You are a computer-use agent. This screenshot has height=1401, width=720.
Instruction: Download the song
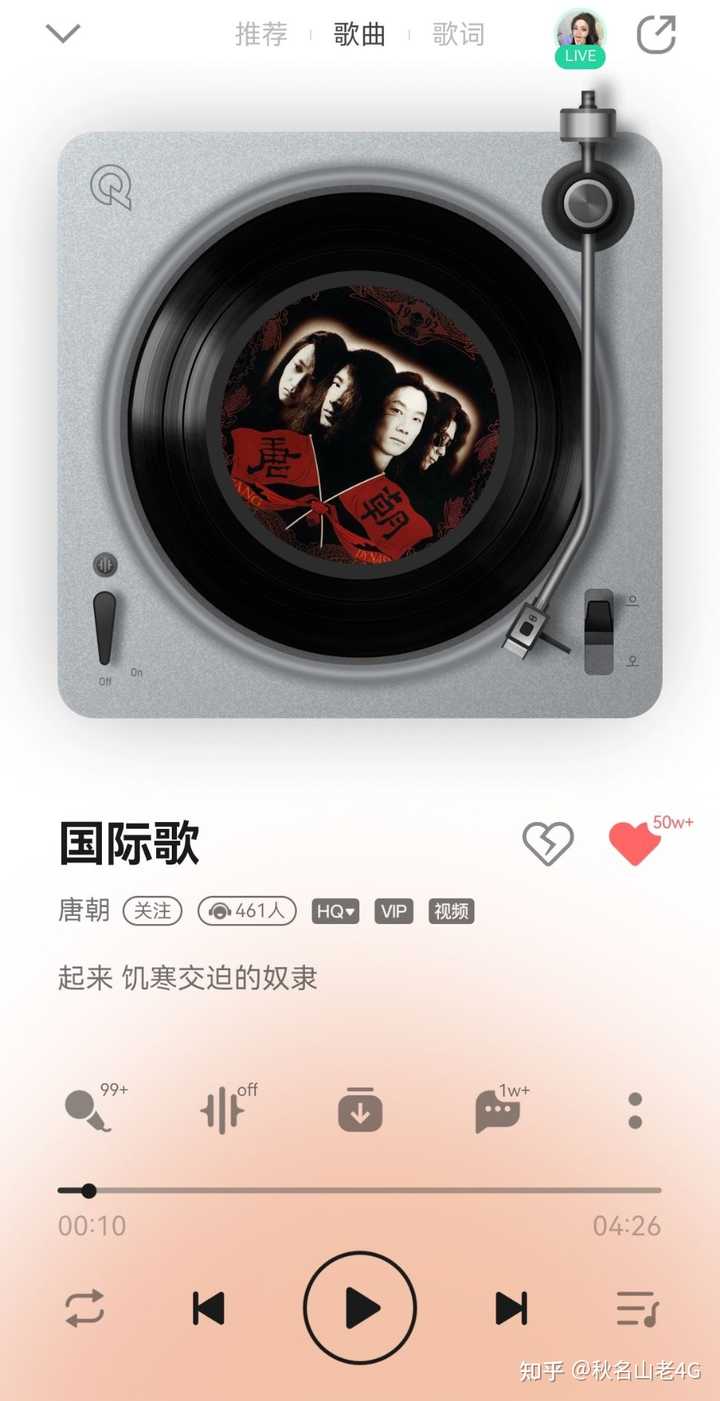360,1111
